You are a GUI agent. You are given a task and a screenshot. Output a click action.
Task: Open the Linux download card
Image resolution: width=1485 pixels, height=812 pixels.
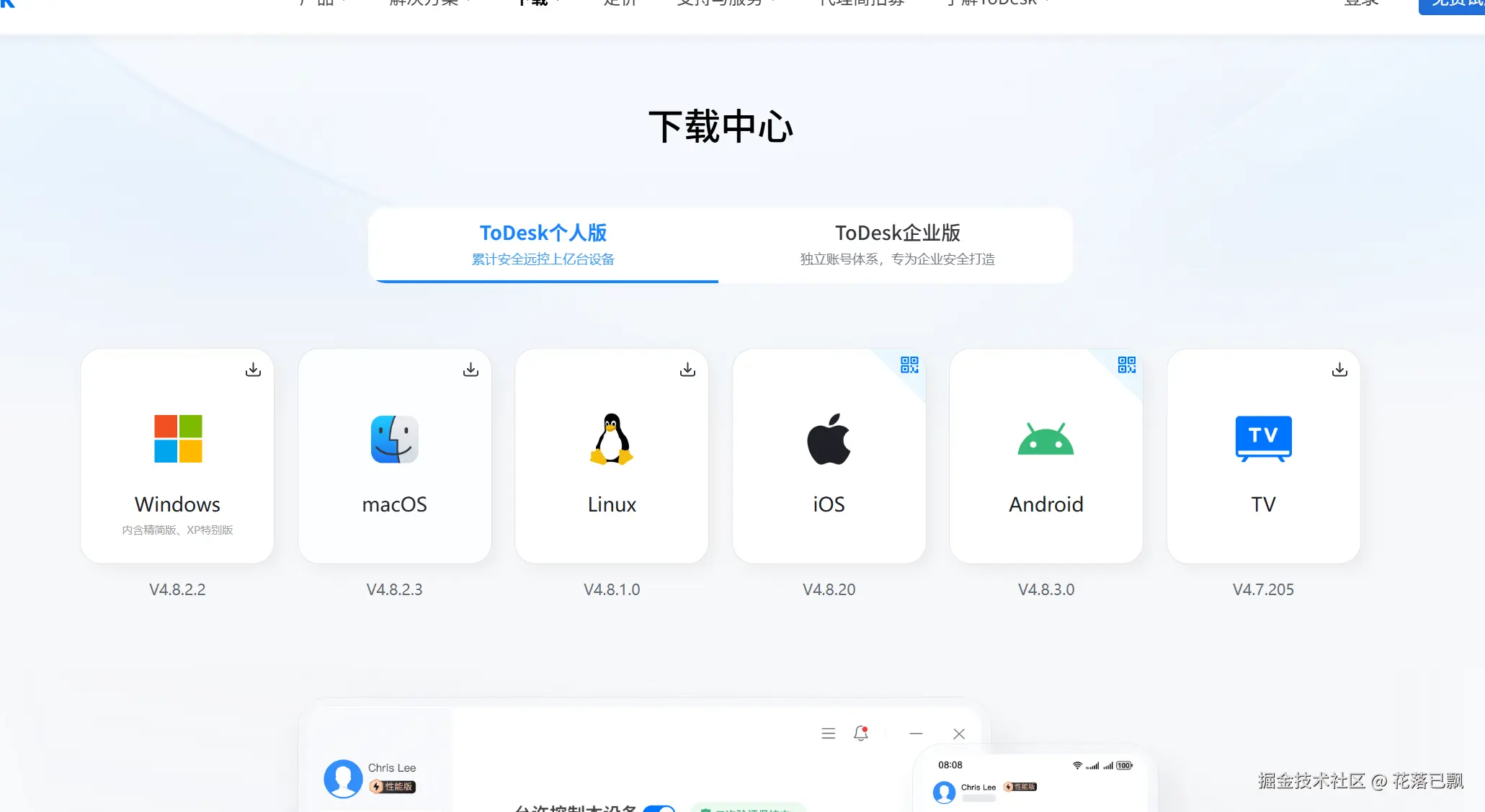612,456
